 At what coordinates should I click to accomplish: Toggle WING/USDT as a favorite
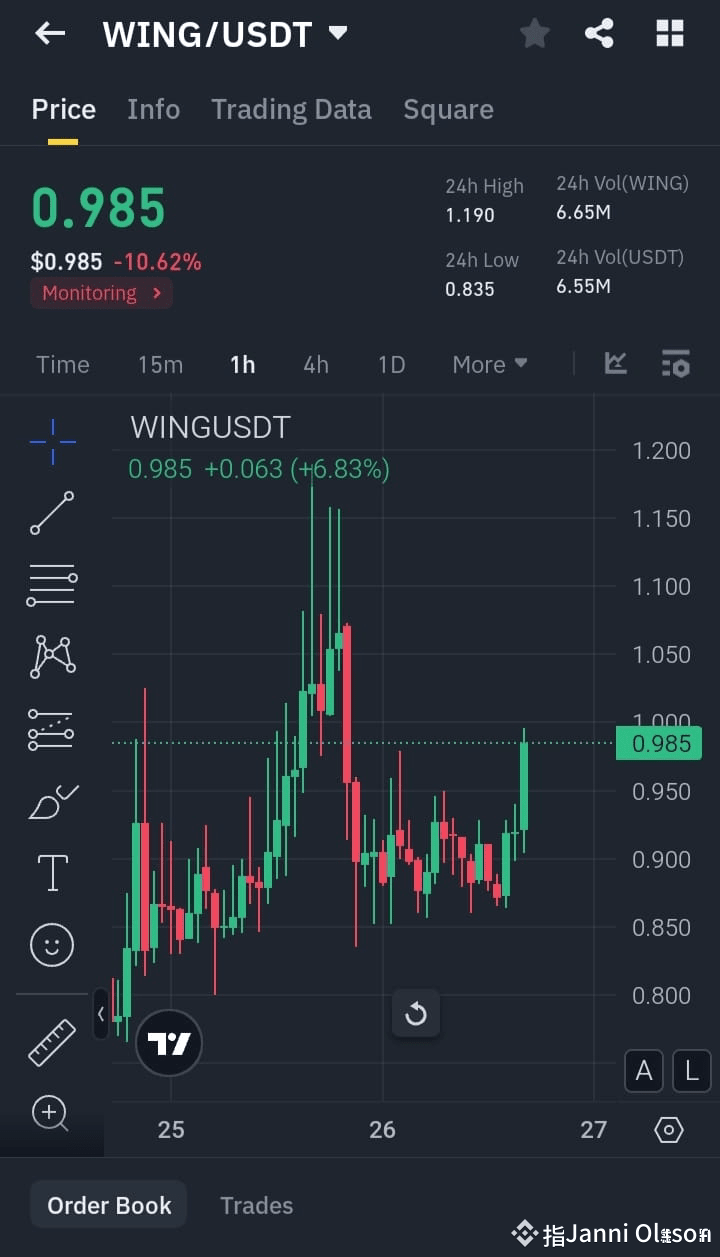coord(534,33)
